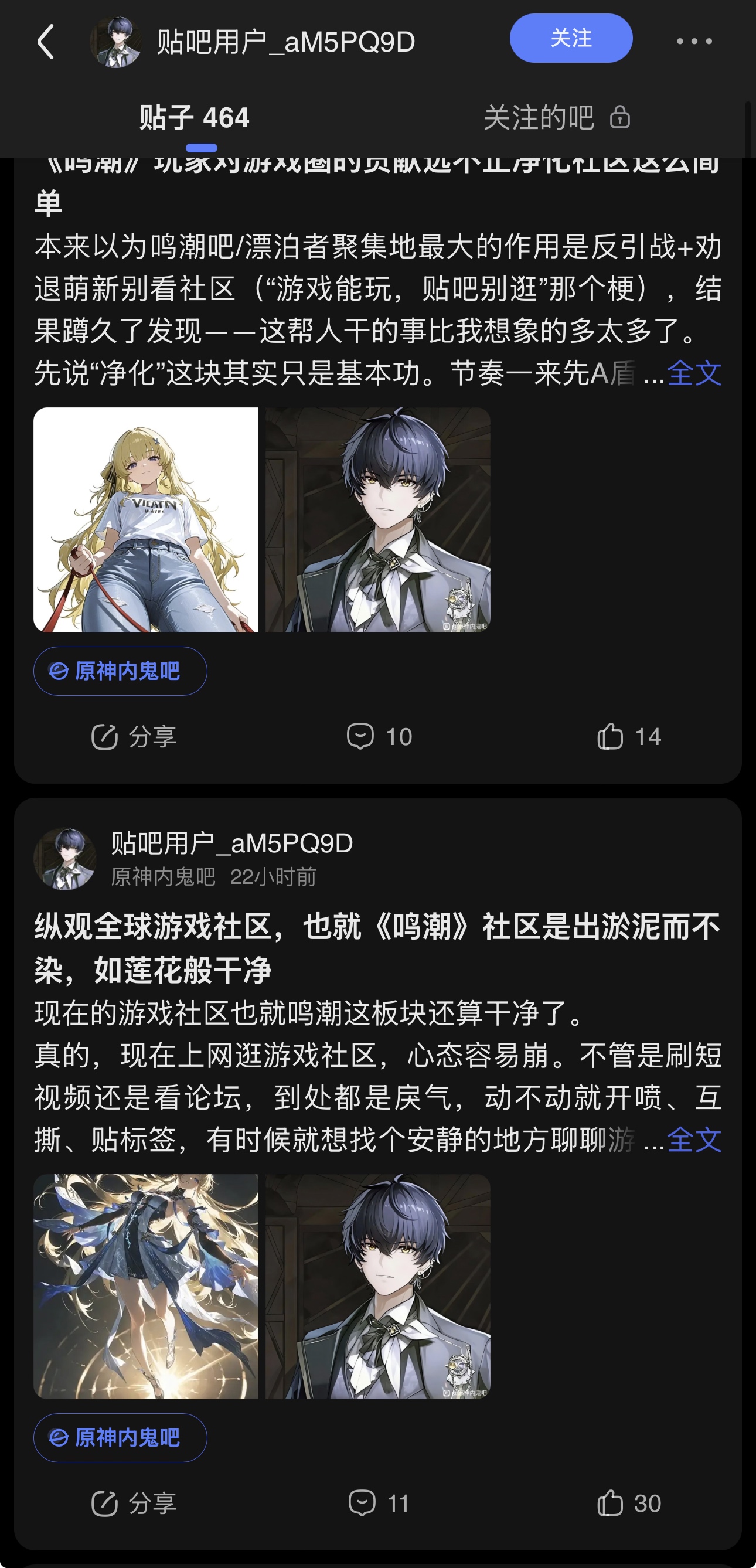The image size is (756, 1568).
Task: Open comments on the post with 11 replies
Action: click(379, 1504)
